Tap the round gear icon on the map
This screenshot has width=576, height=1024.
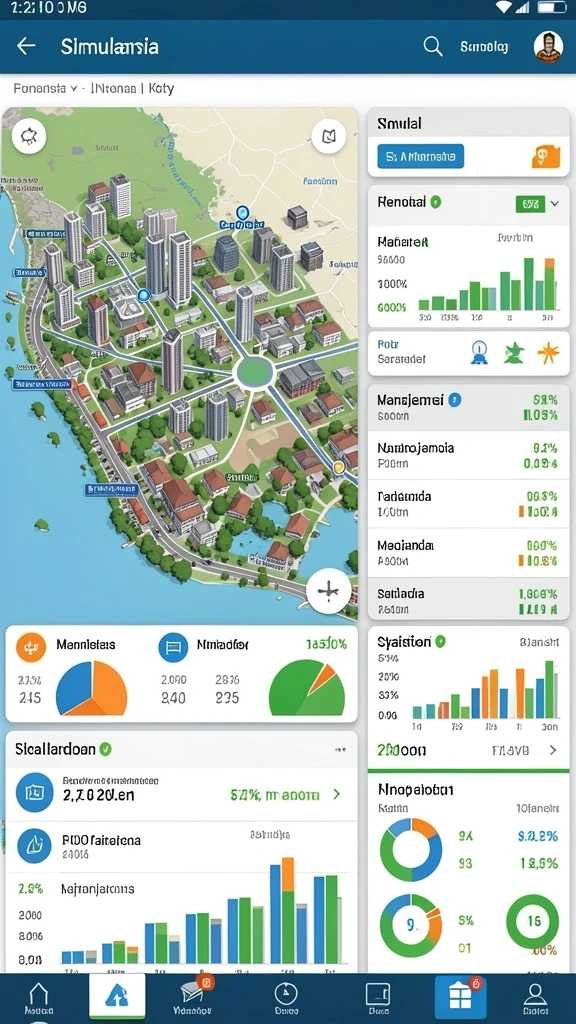coord(29,136)
